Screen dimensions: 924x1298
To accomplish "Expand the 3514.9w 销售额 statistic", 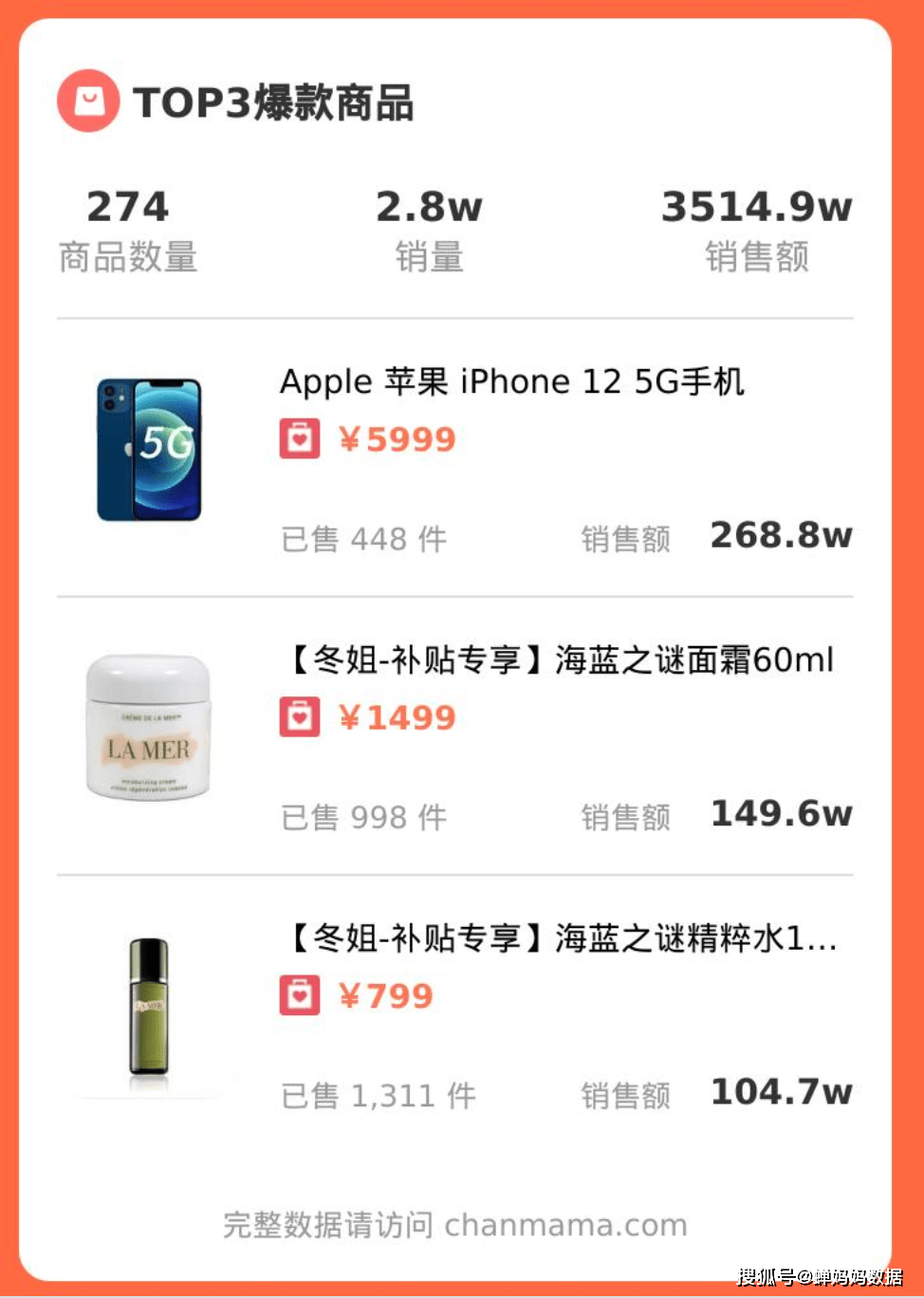I will pyautogui.click(x=756, y=207).
